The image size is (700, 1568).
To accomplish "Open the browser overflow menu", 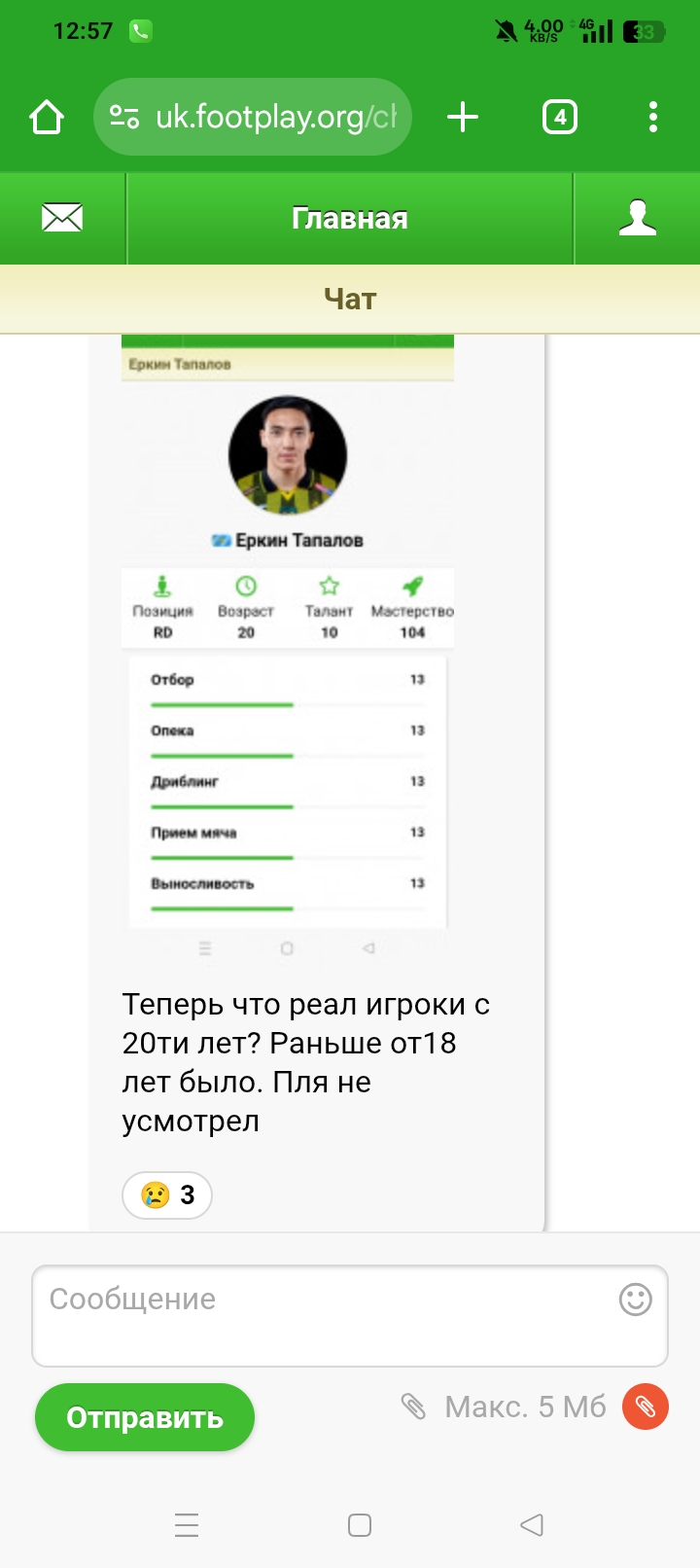I will coord(652,118).
